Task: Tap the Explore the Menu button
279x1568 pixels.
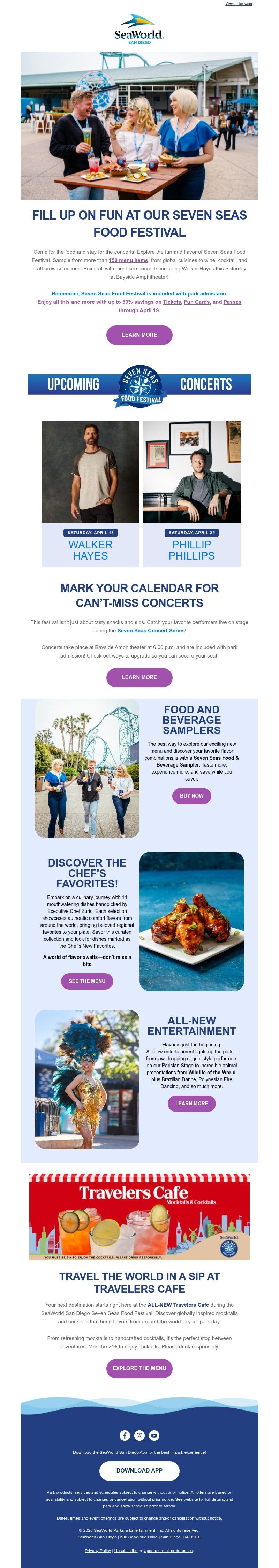Action: [139, 1368]
